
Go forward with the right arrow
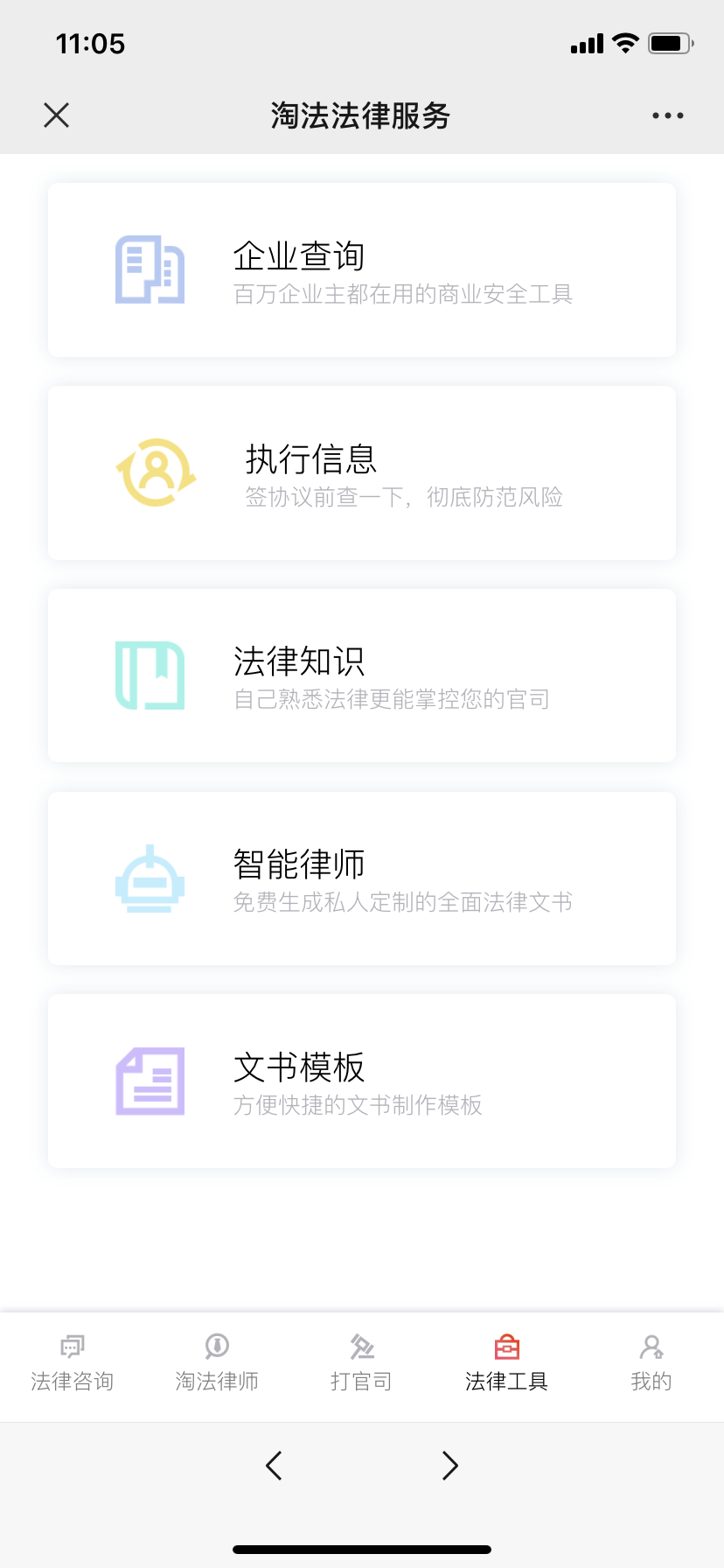(449, 1465)
